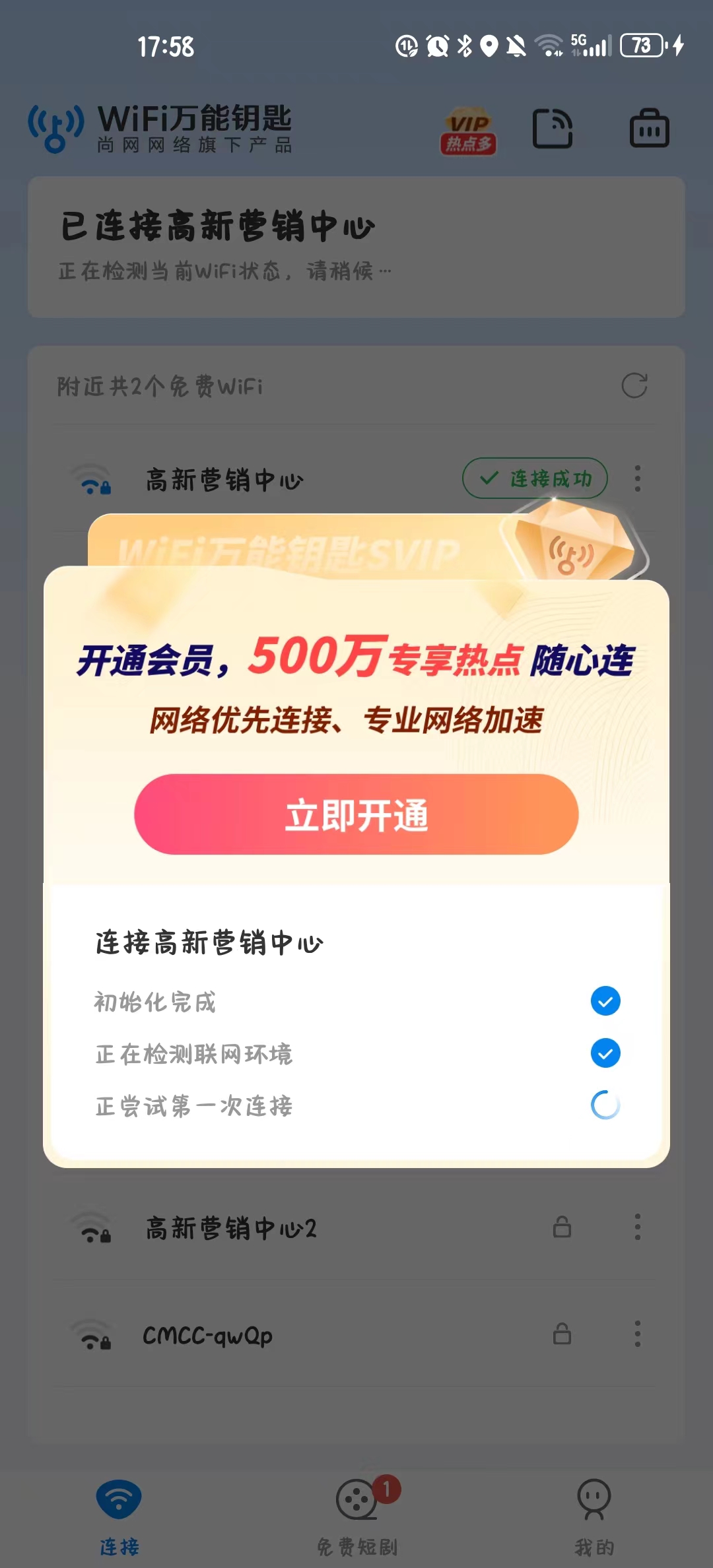The height and width of the screenshot is (1568, 713).
Task: Connect to CMCC-qwQp network
Action: pos(208,1336)
